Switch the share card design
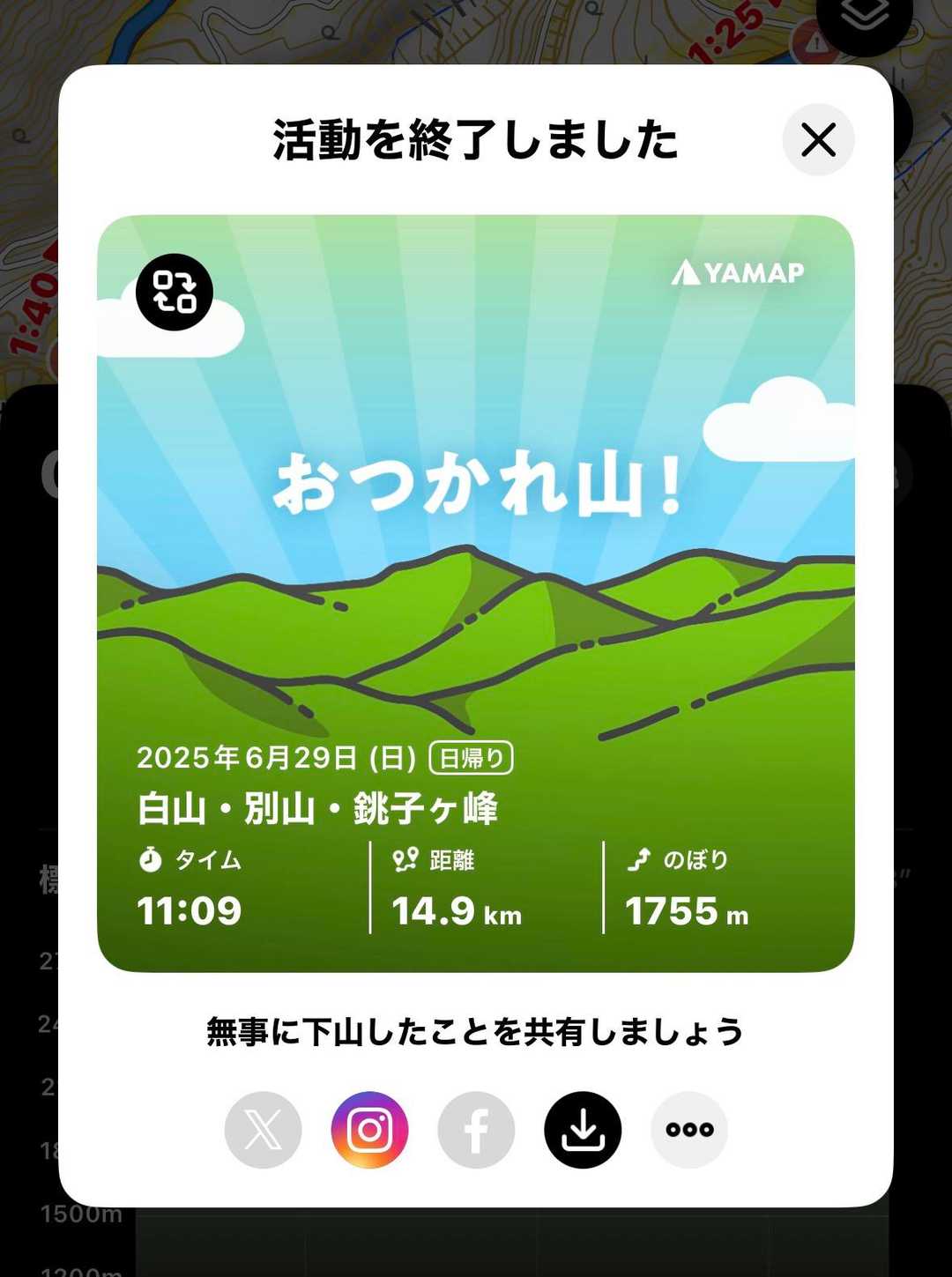 pos(175,292)
